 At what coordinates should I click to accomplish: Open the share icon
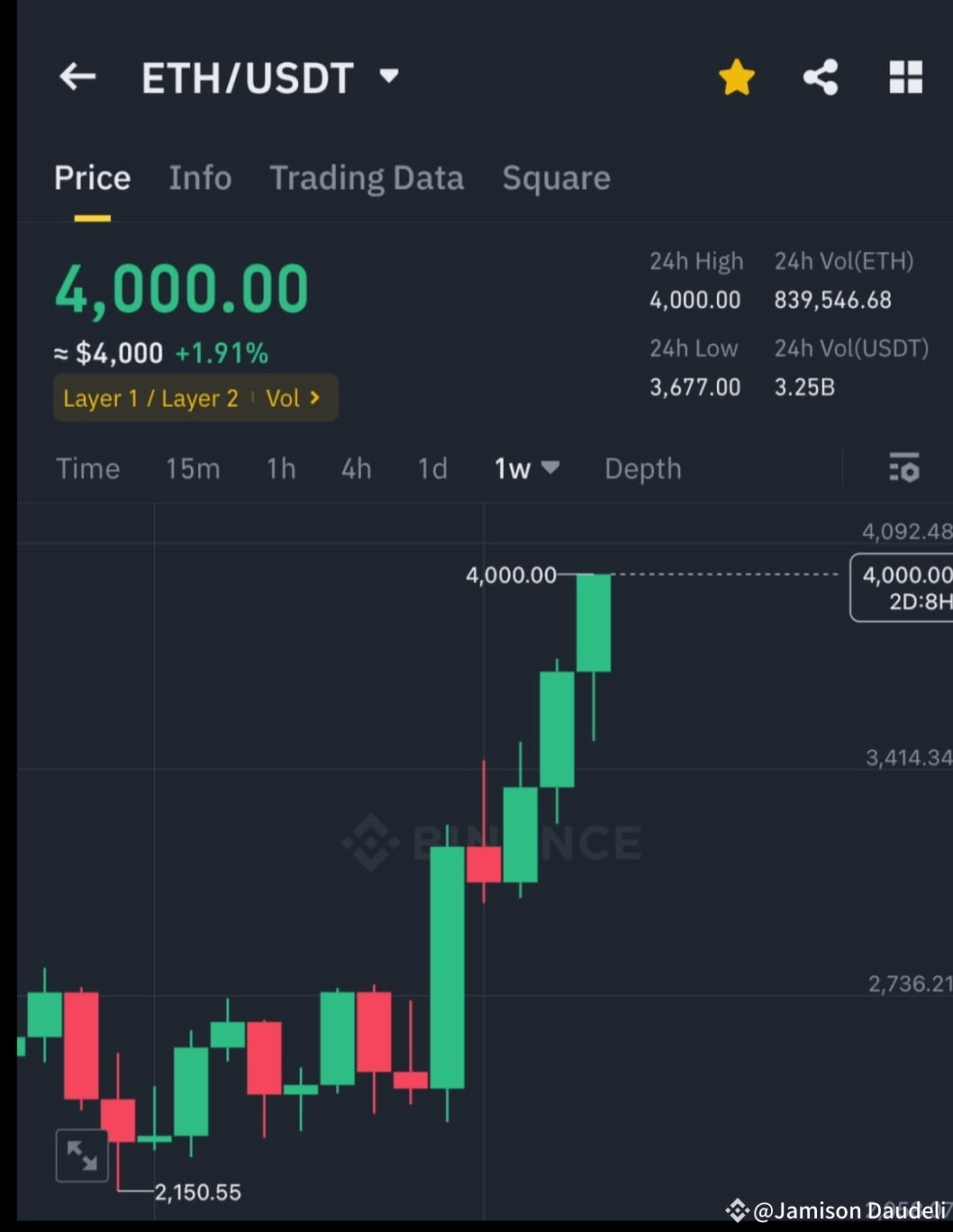[x=821, y=77]
